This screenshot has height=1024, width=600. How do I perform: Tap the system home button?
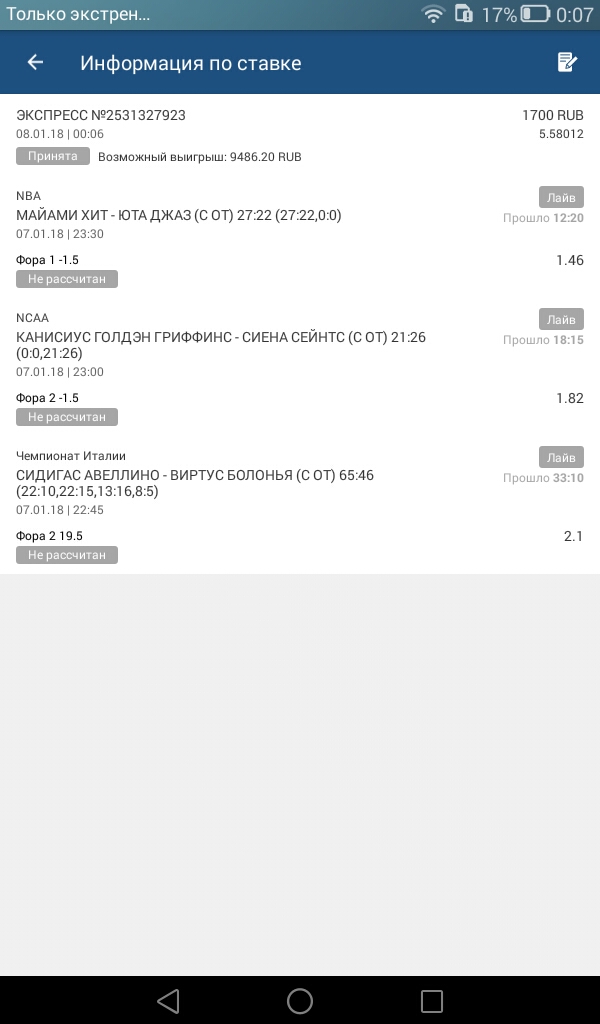click(x=300, y=1000)
